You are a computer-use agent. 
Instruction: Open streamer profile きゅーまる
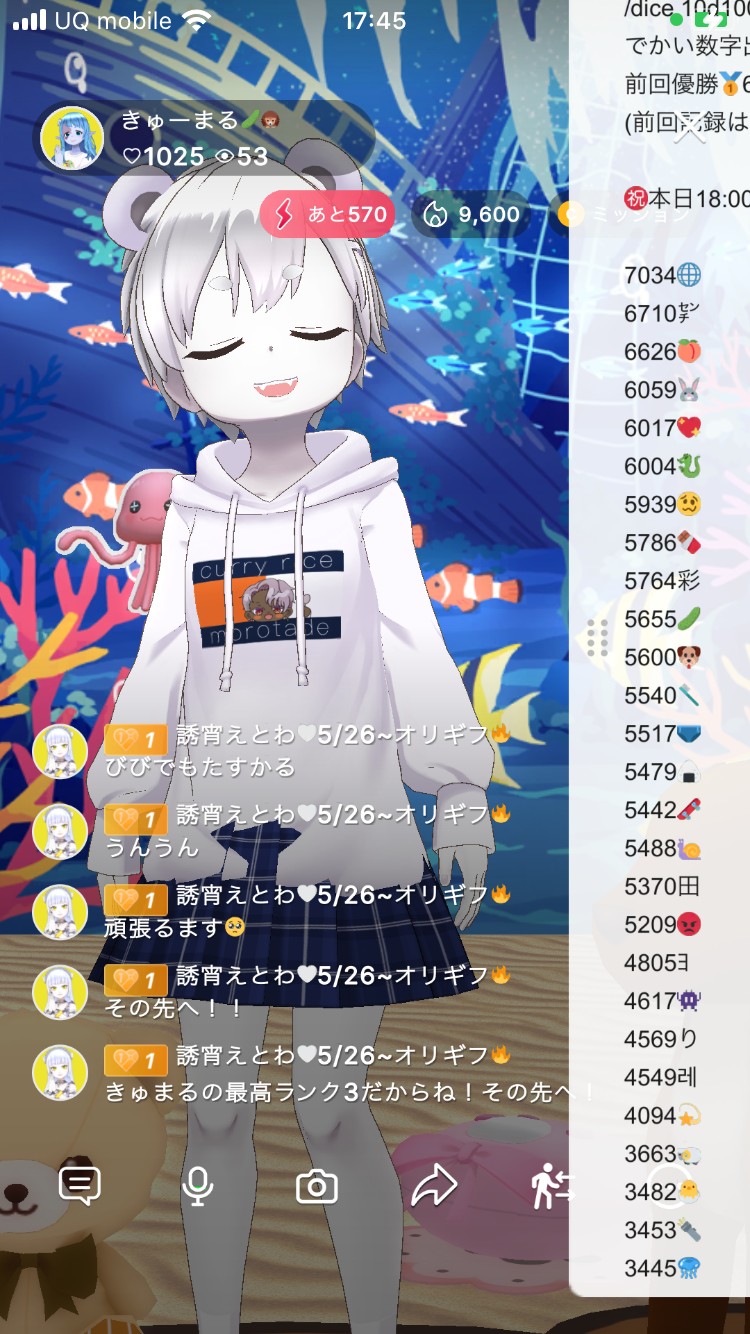[72, 139]
